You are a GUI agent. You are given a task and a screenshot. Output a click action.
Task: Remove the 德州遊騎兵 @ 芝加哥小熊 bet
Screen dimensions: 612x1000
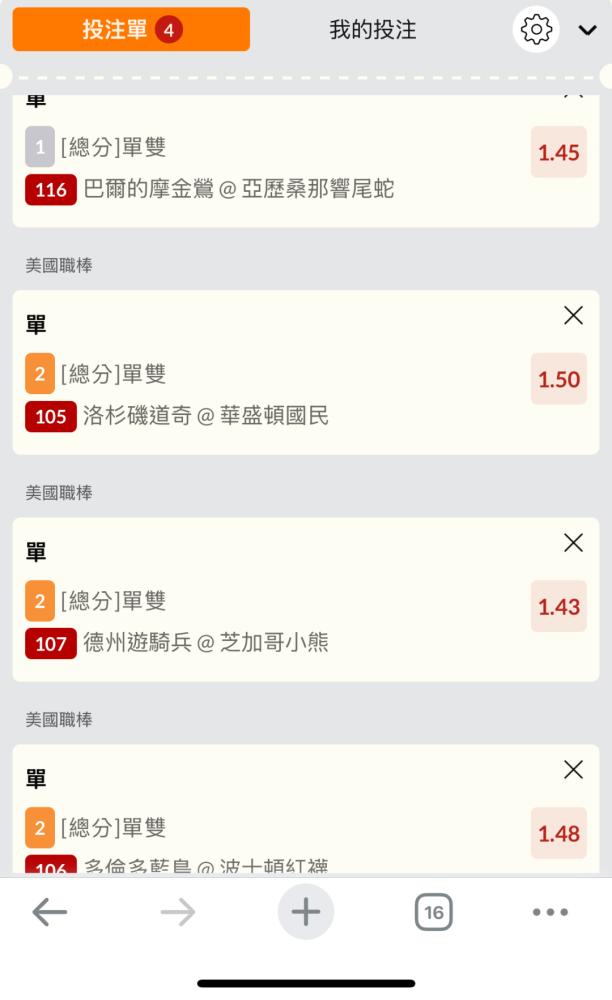pyautogui.click(x=574, y=543)
